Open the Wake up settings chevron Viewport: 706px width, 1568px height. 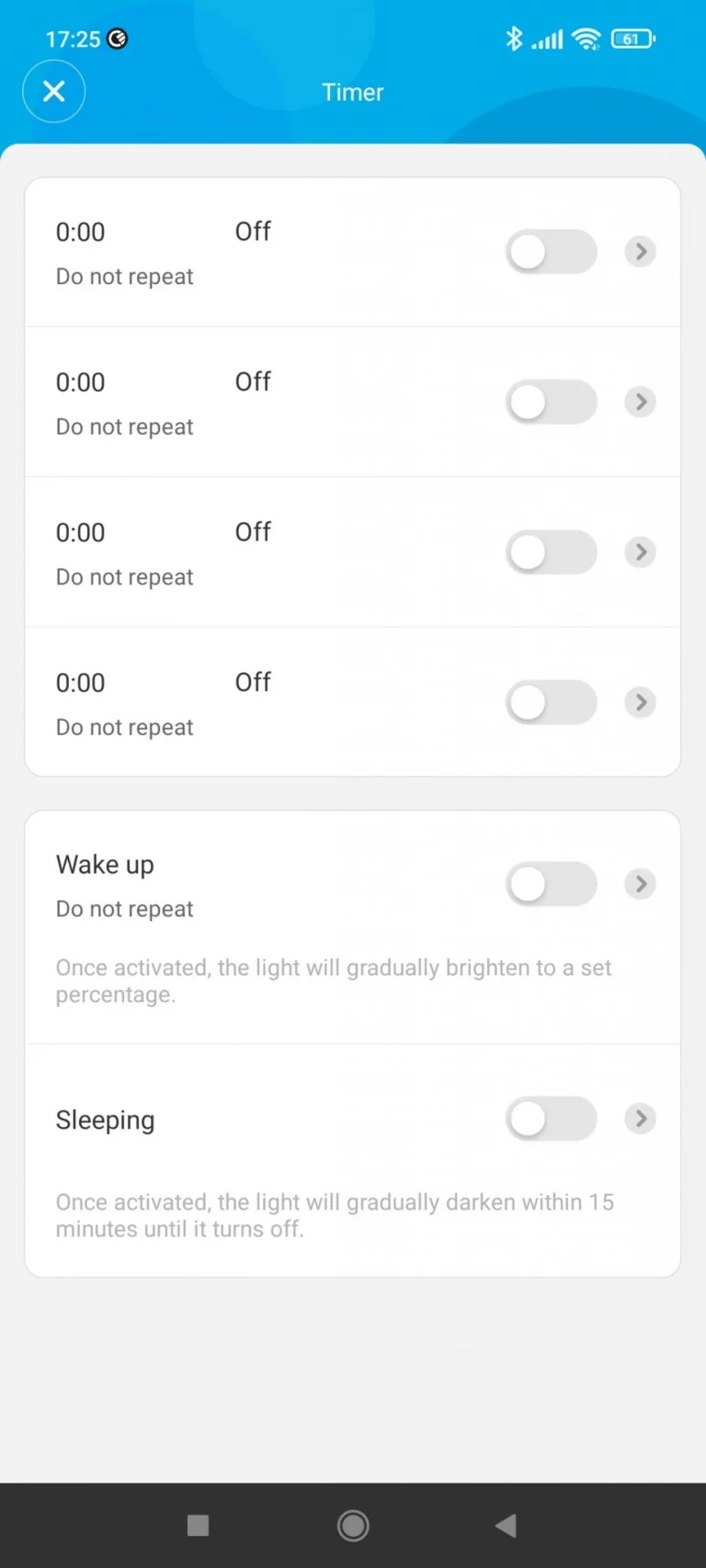(x=640, y=883)
